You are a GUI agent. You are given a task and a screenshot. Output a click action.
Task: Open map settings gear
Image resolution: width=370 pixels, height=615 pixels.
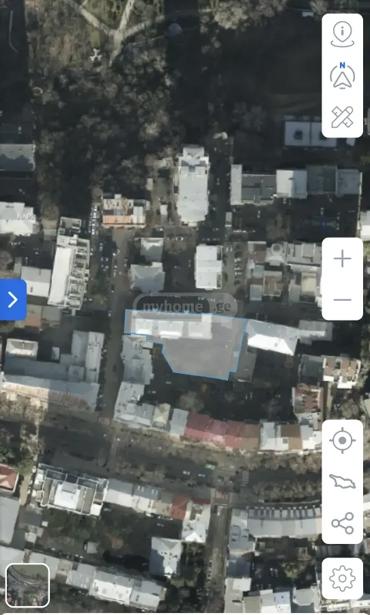(342, 579)
